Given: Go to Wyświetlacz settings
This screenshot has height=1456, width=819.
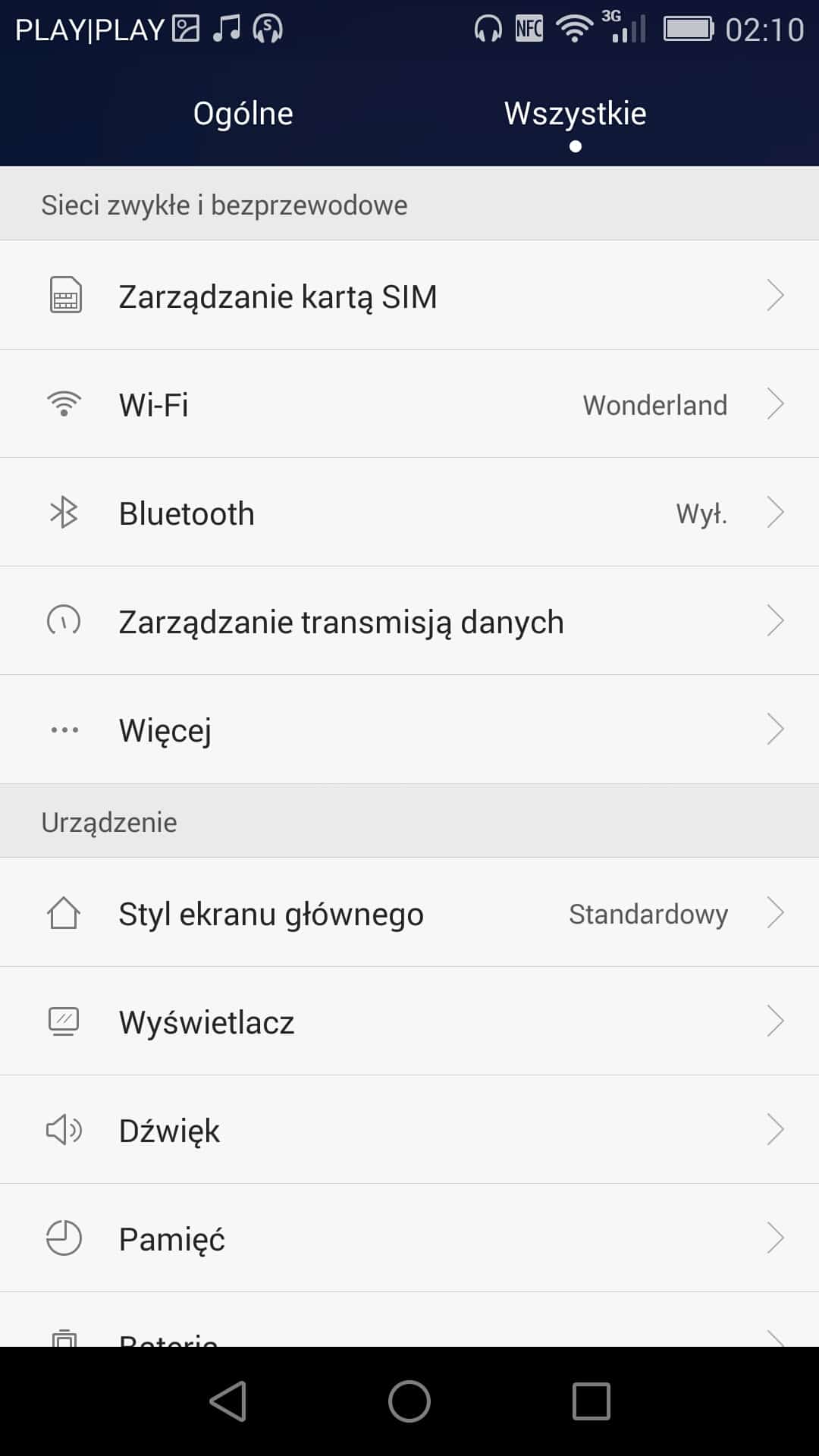Looking at the screenshot, I should (x=409, y=1022).
